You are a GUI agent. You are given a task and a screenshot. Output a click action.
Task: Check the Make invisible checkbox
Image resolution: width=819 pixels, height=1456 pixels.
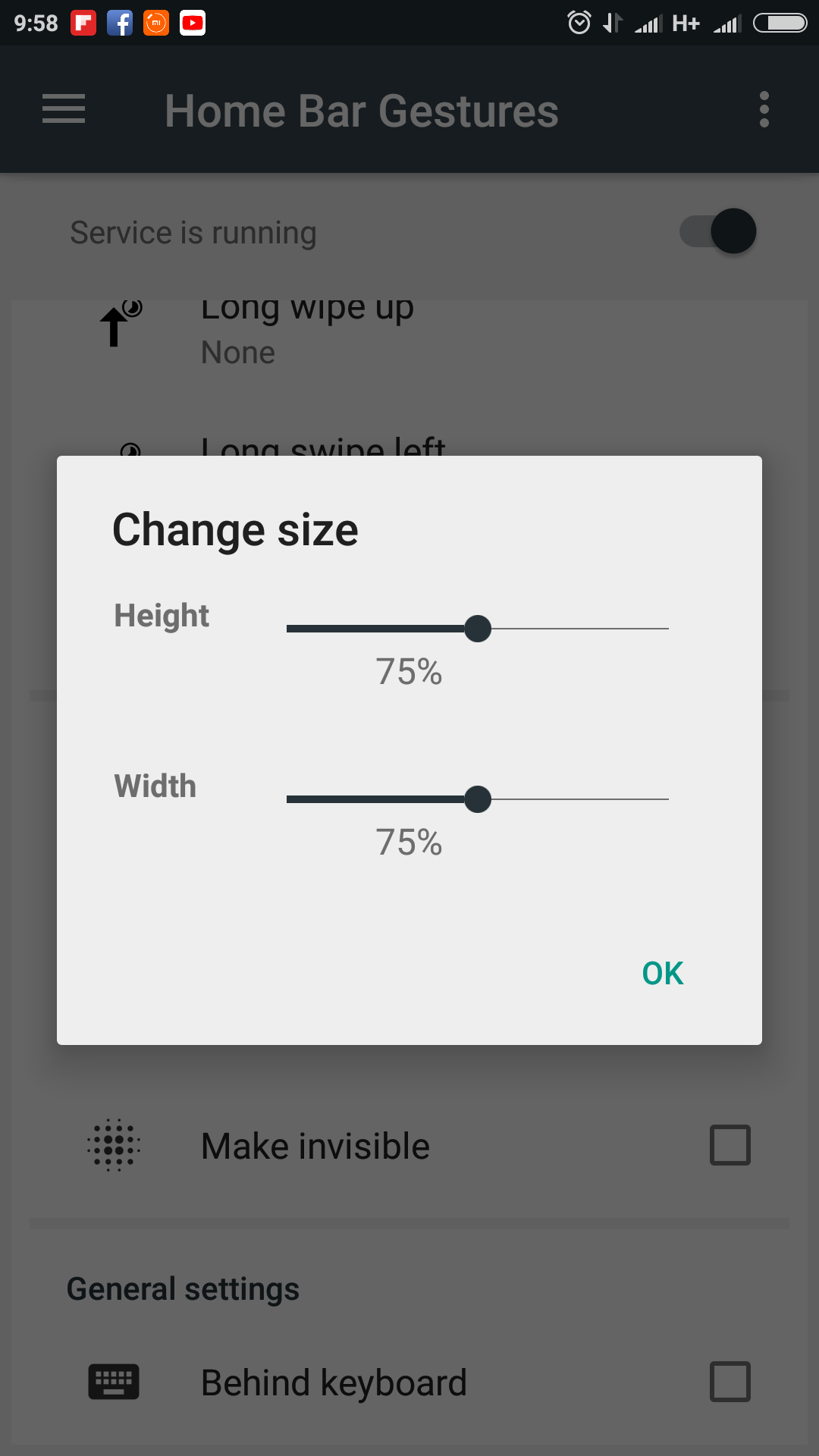[x=730, y=1145]
